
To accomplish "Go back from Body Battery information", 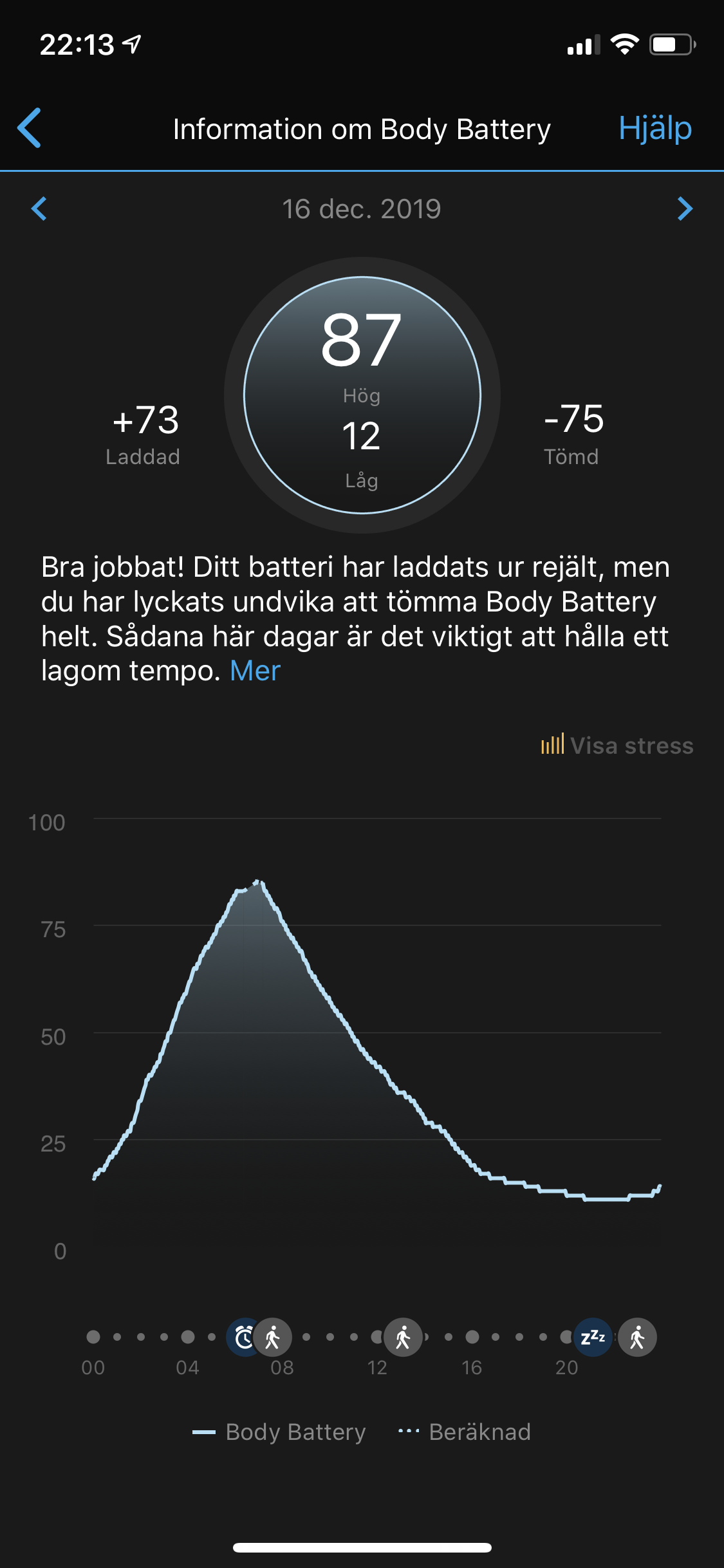I will click(30, 128).
